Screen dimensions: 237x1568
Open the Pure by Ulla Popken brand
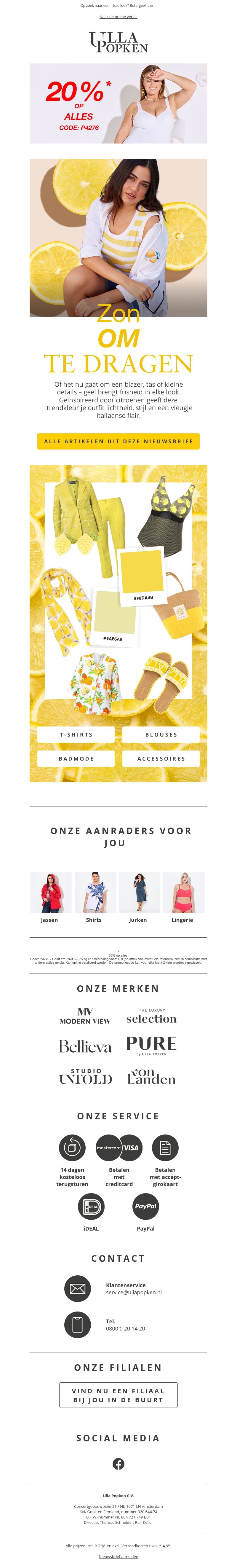pos(151,1046)
